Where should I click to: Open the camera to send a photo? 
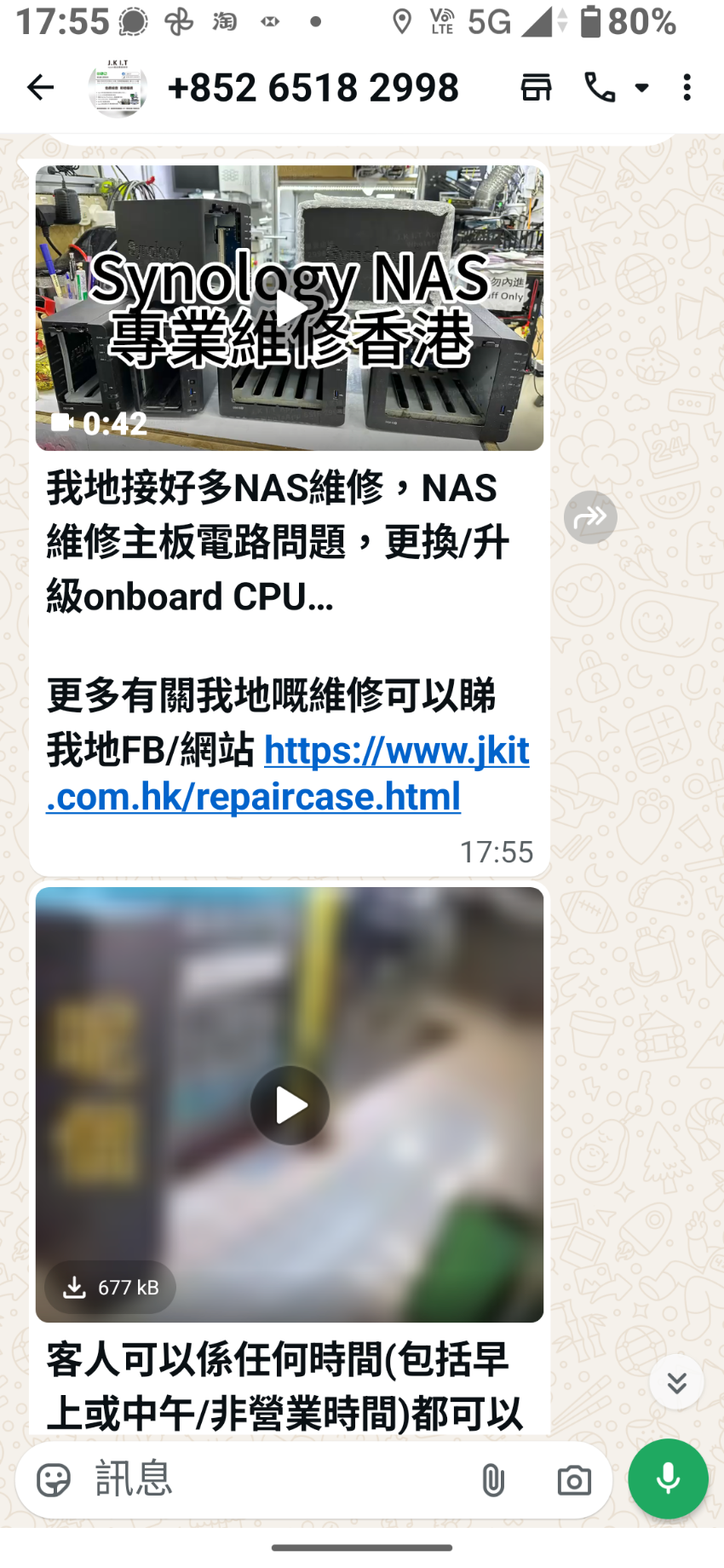(x=574, y=1480)
